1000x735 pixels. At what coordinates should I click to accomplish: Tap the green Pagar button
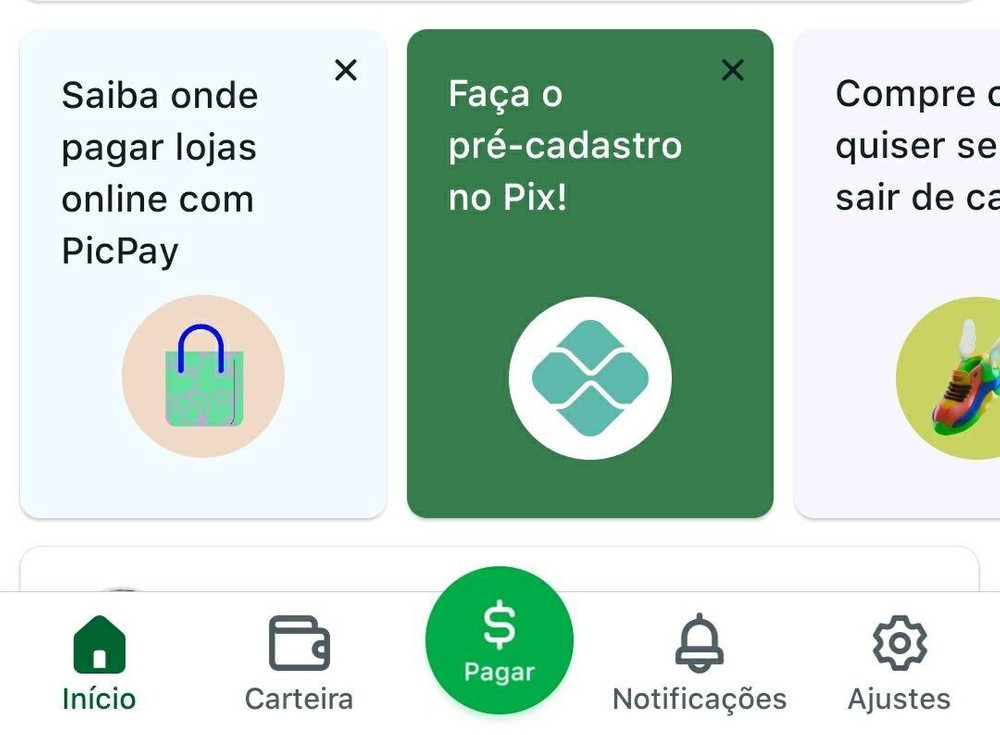tap(499, 641)
